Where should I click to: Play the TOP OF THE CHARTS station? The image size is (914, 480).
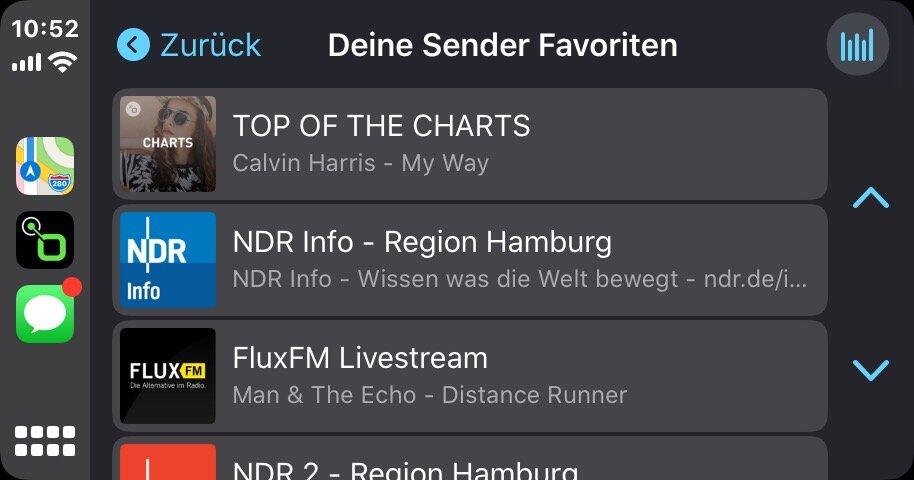470,144
